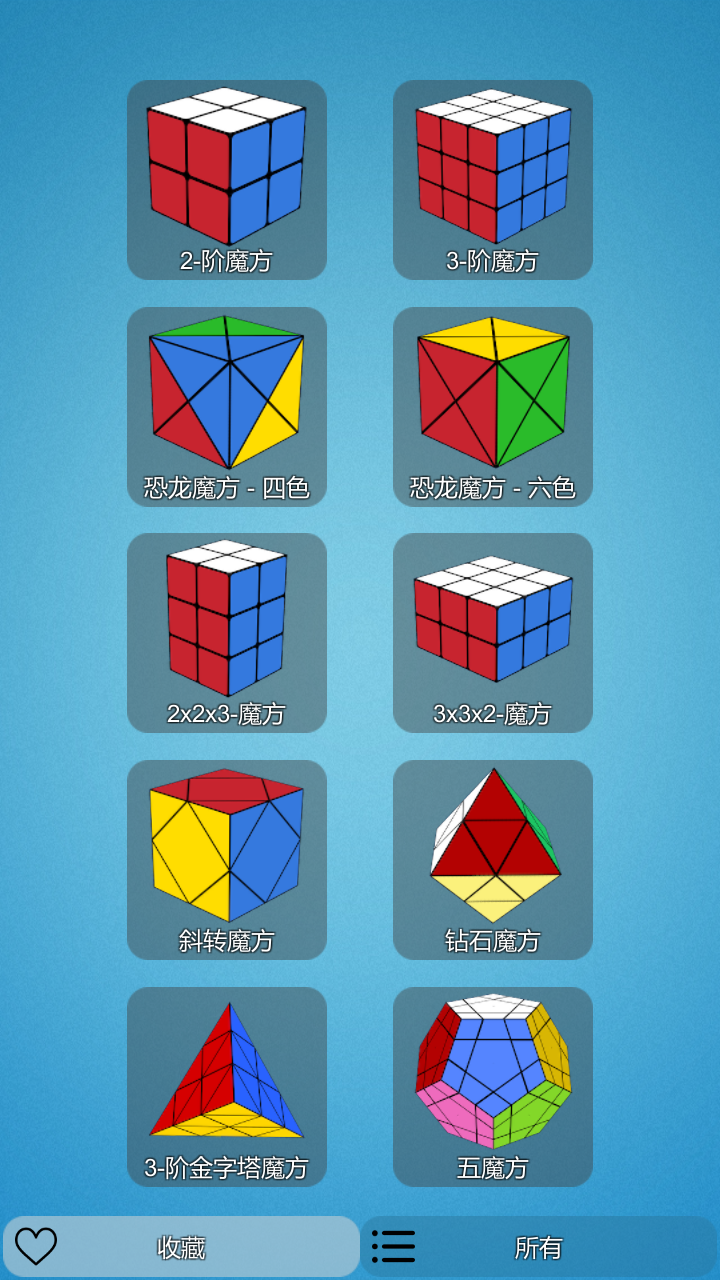Open the 钻石魔方 puzzle
The width and height of the screenshot is (720, 1280).
[493, 860]
